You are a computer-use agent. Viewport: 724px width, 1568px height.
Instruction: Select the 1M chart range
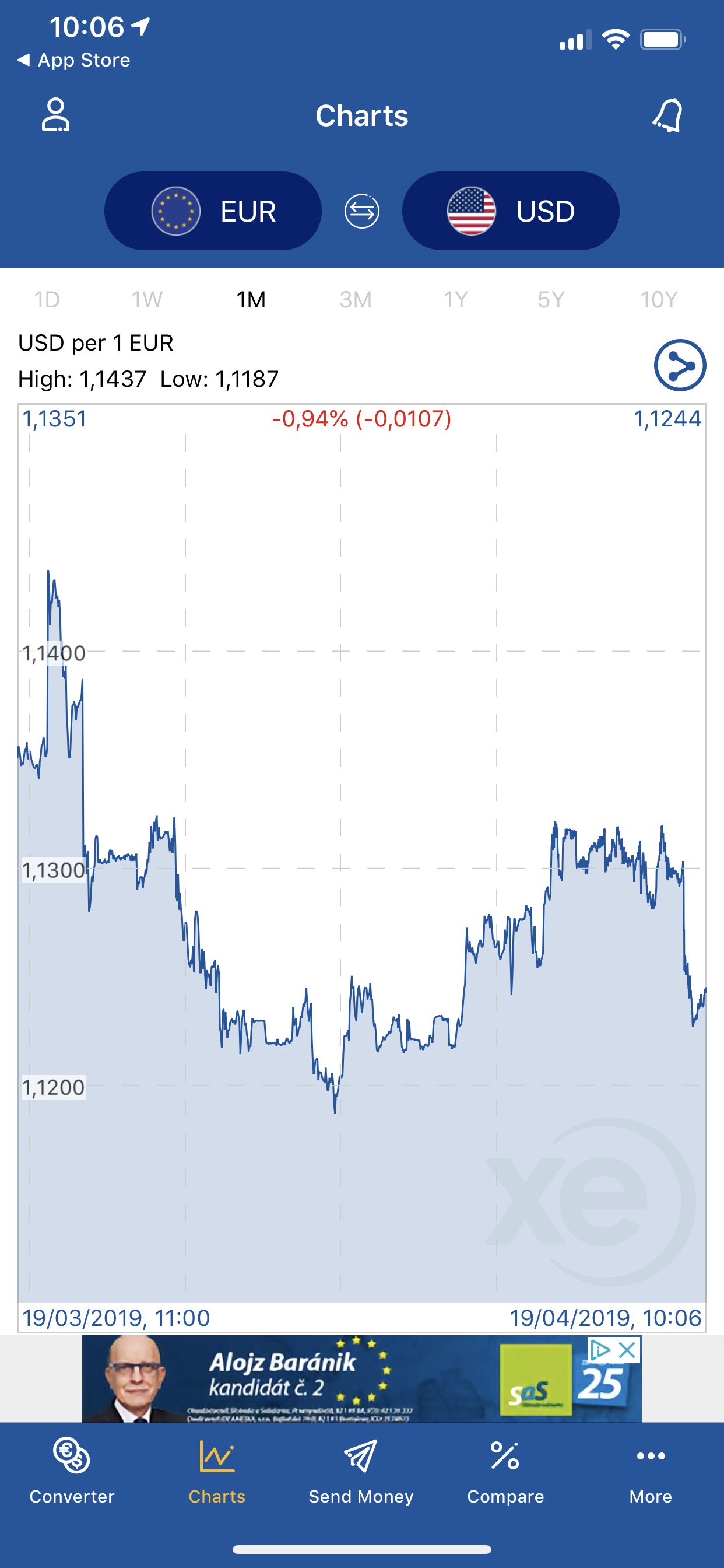click(251, 299)
